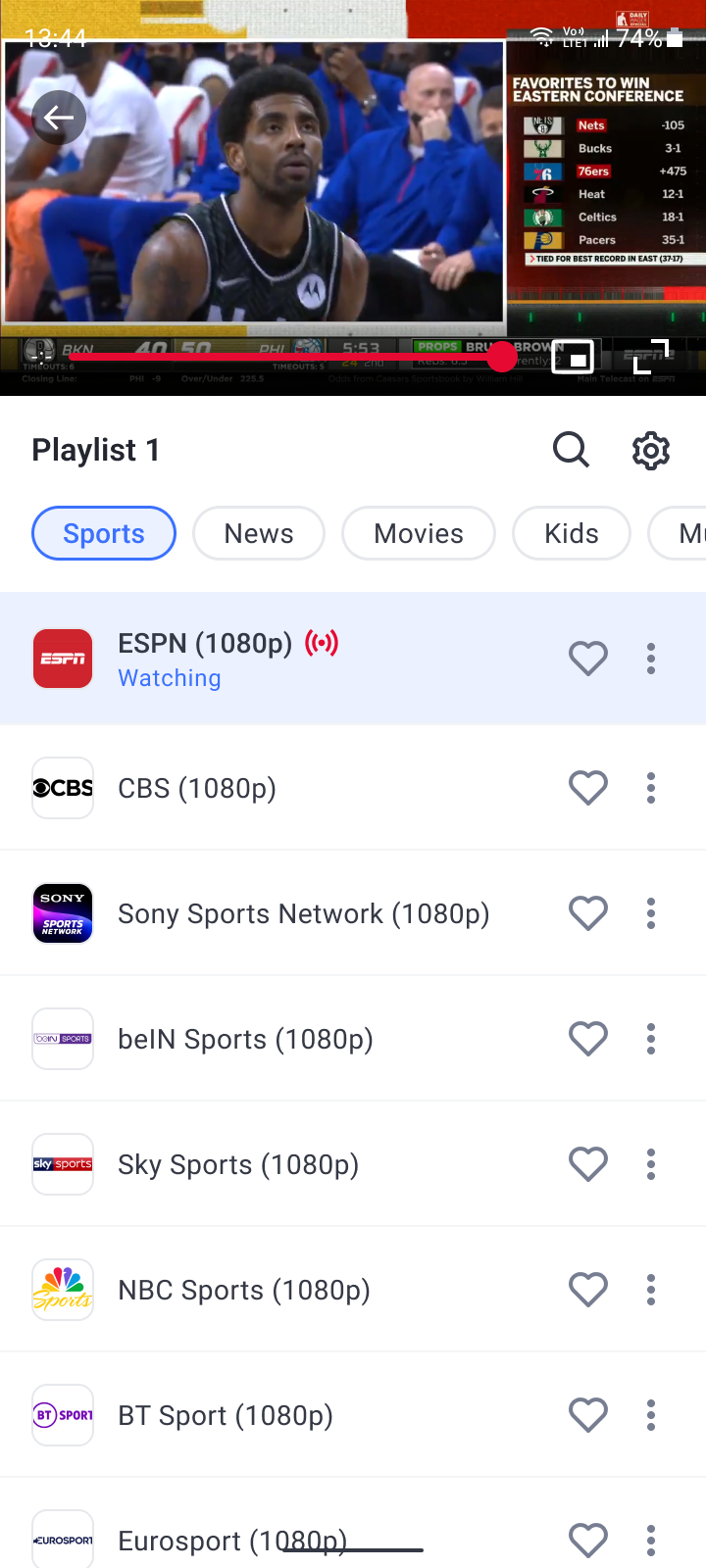Like the Sky Sports channel
This screenshot has width=706, height=1568.
point(588,1164)
